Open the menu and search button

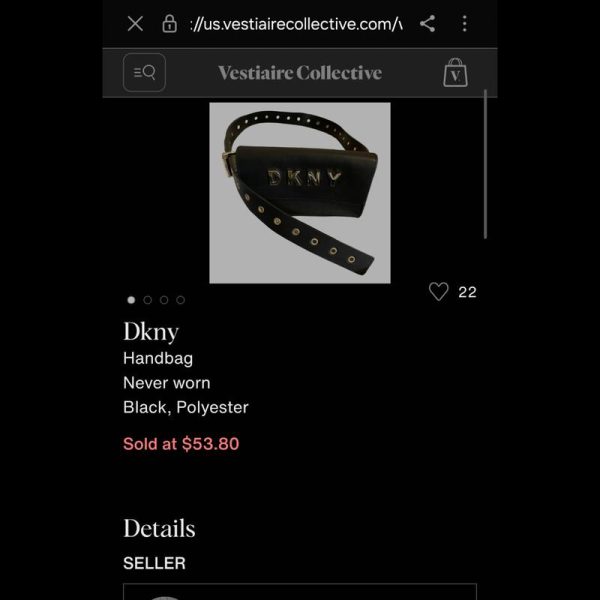pos(144,72)
